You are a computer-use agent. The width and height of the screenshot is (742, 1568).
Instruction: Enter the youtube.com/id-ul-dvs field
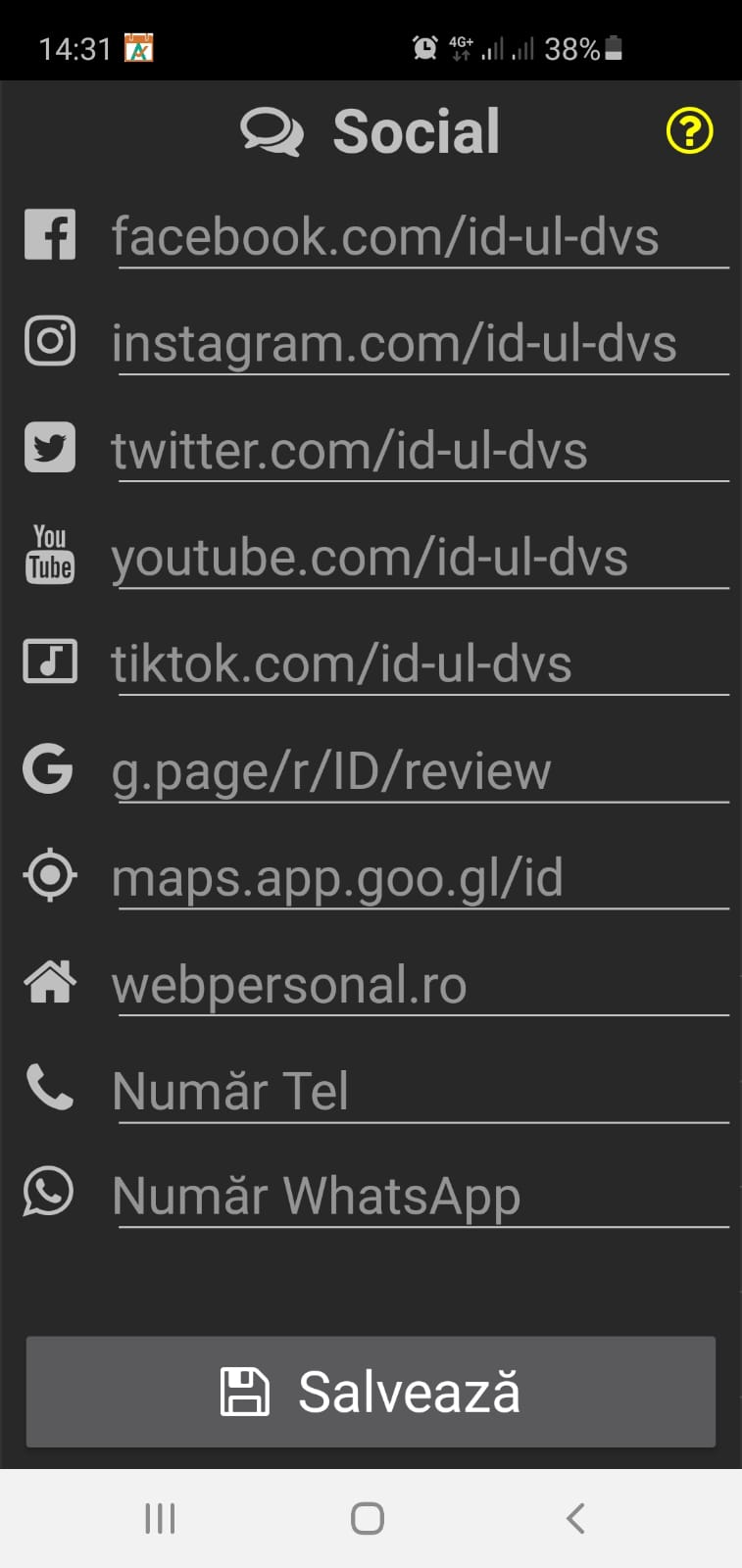point(421,558)
